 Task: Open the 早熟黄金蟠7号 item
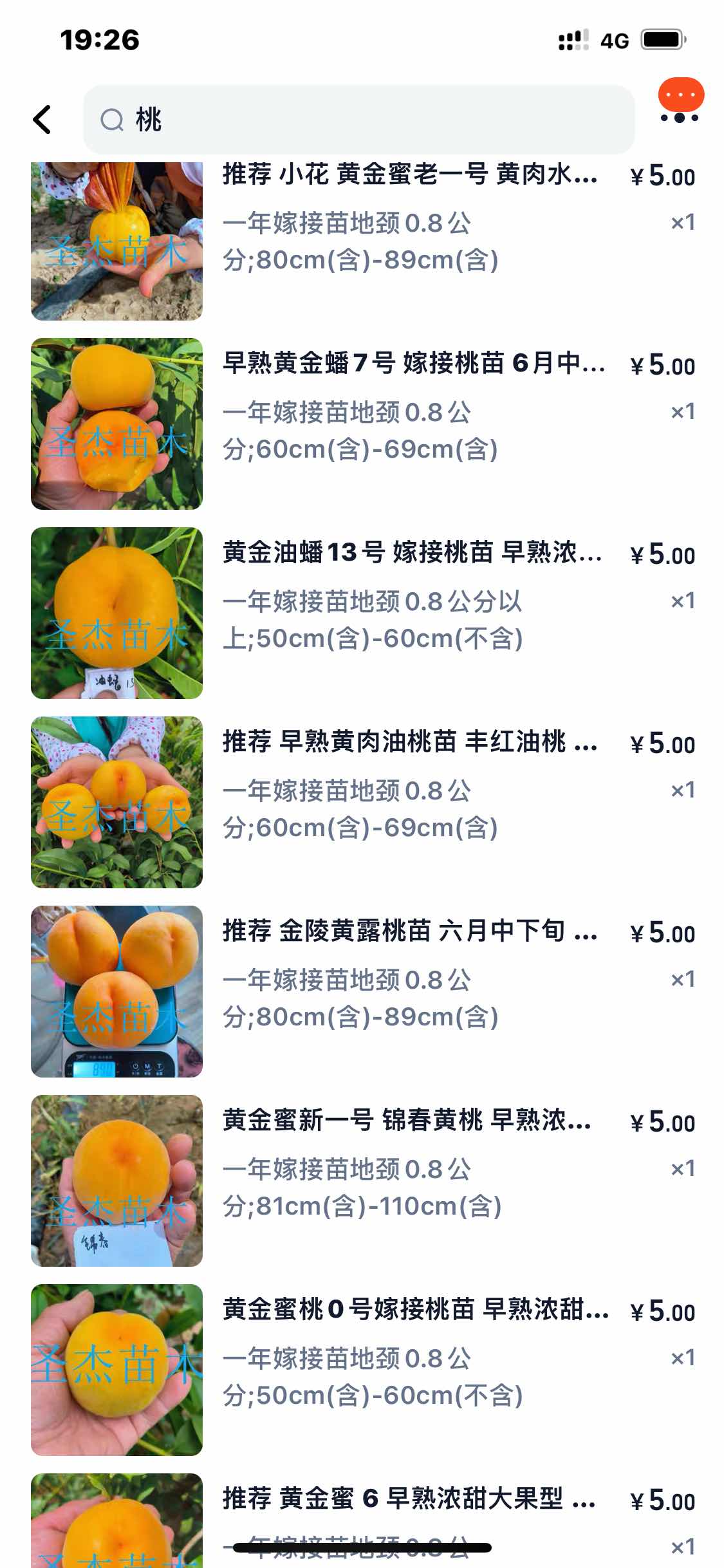363,424
